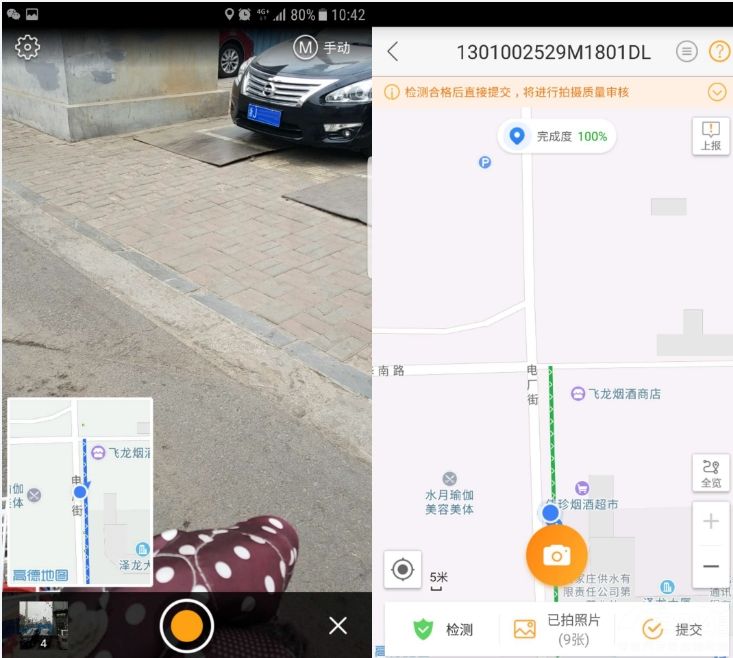Switch the 手动 manual capture mode

[321, 48]
